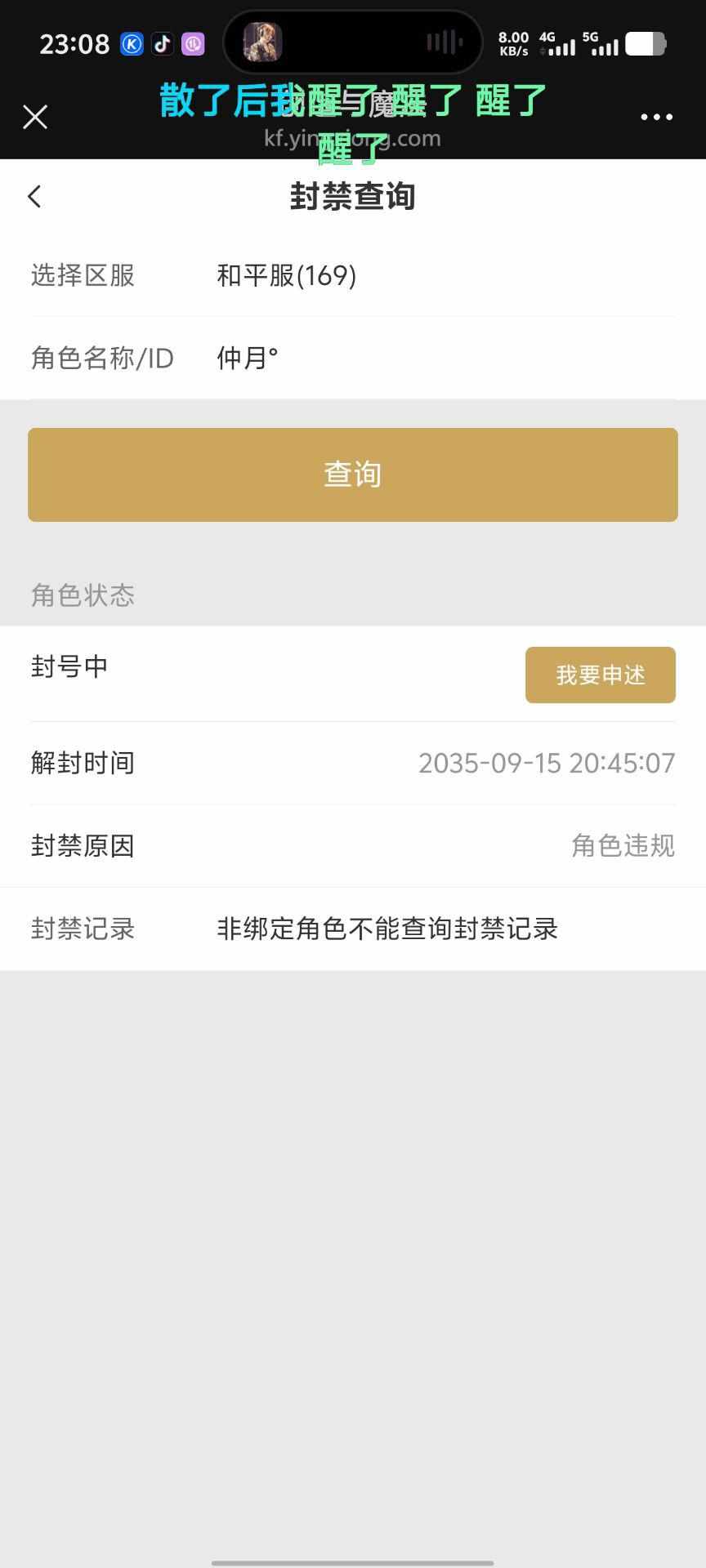Submit an appeal via 我要申述
This screenshot has height=1568, width=706.
pos(600,675)
